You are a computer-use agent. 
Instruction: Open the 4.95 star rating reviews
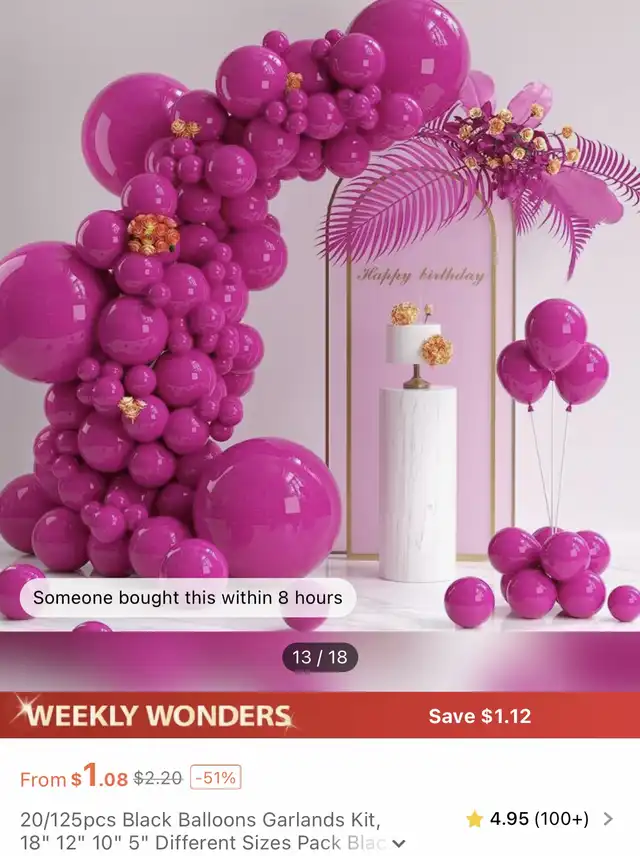coord(540,819)
